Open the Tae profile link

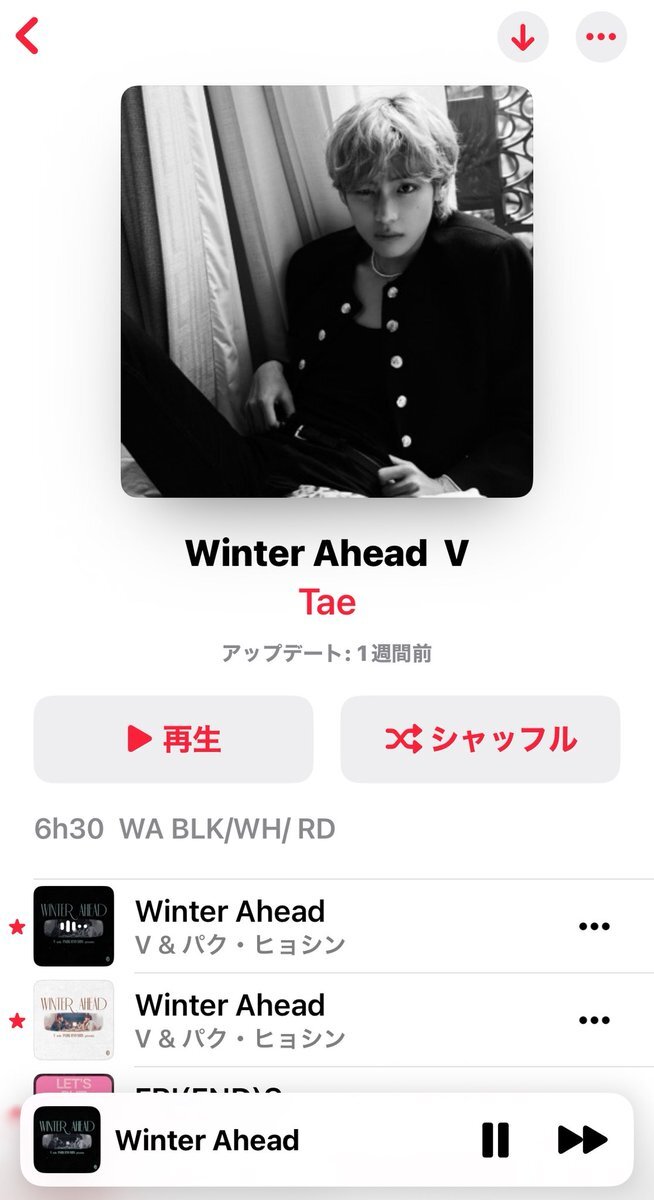326,602
